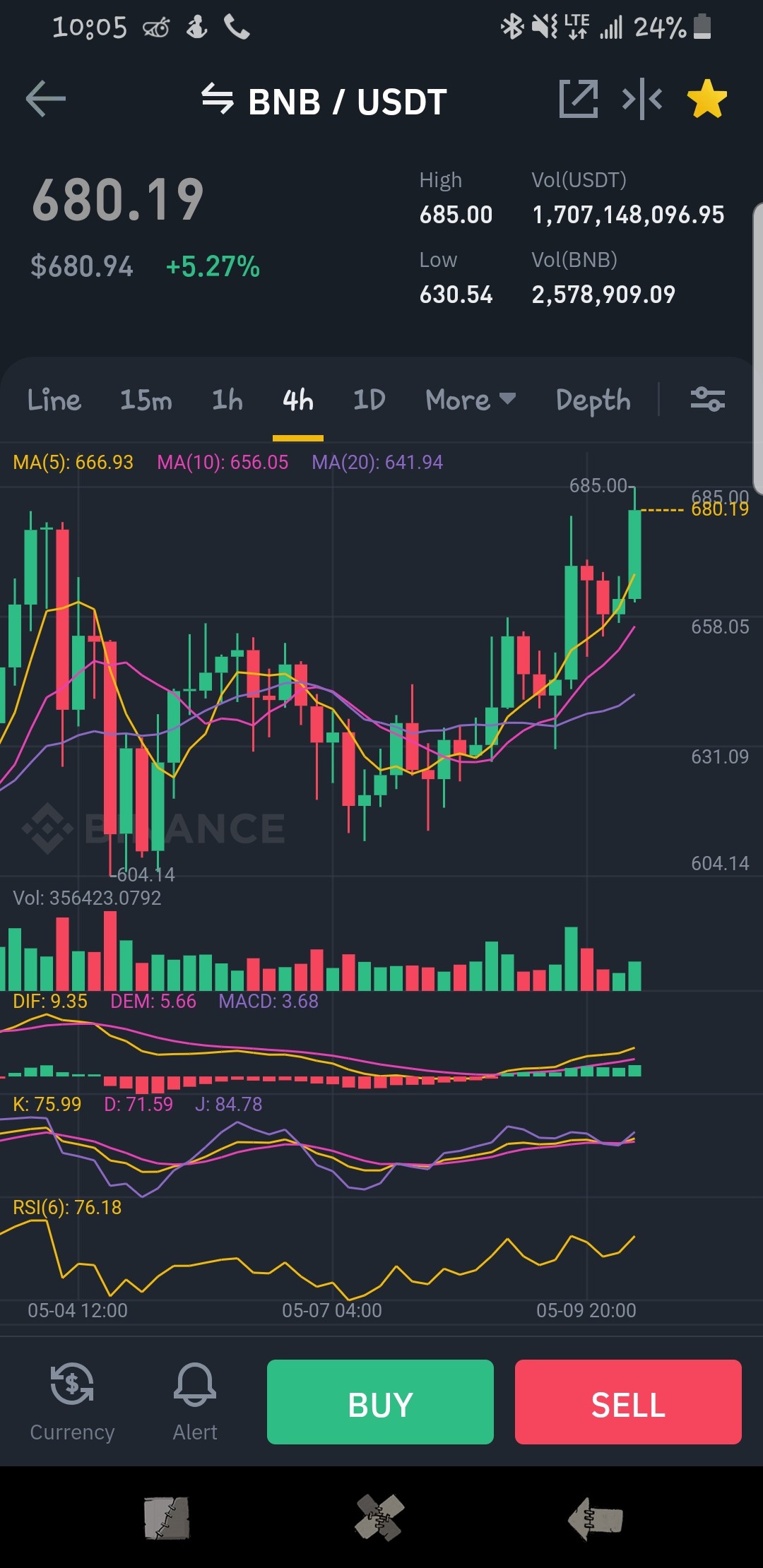
Task: Tap the red SELL button
Action: [628, 1402]
